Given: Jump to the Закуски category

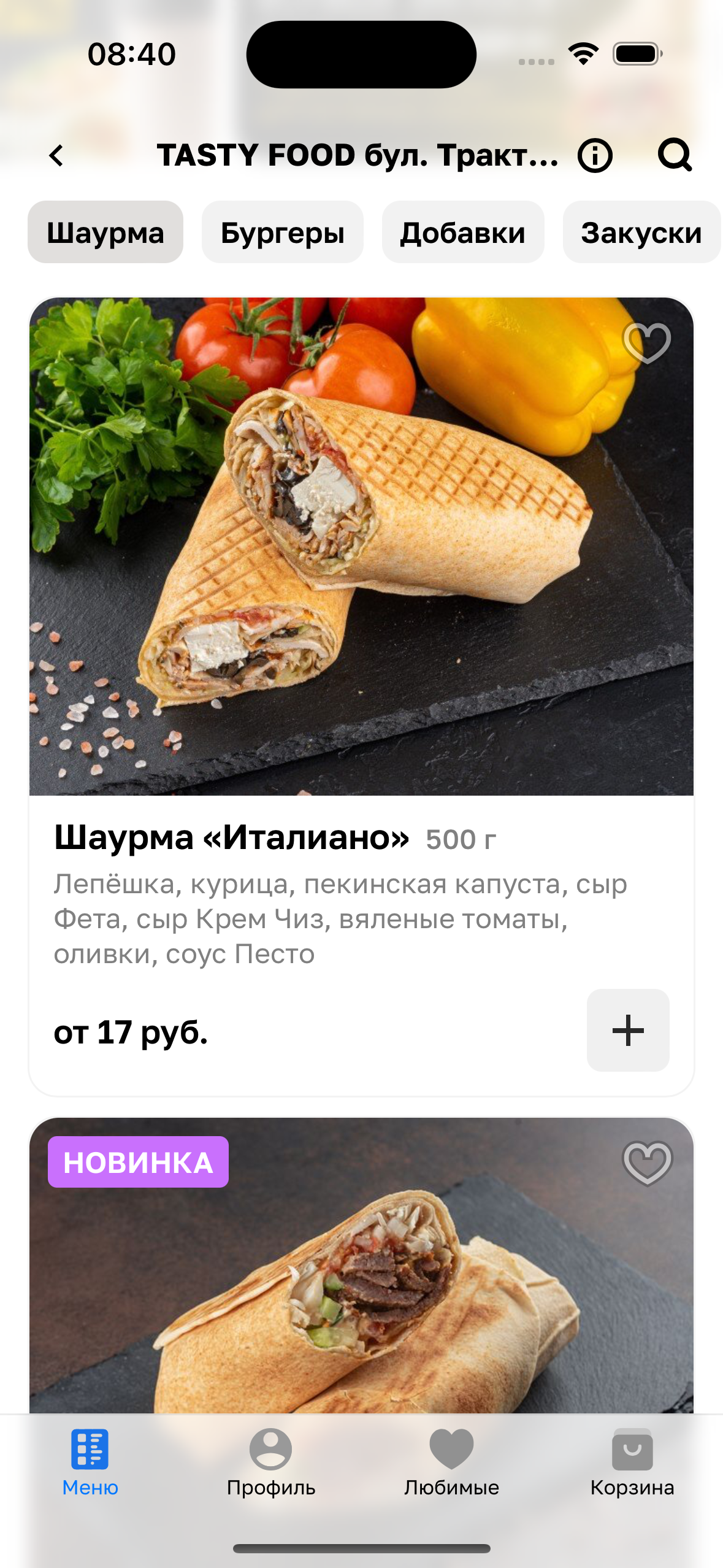Looking at the screenshot, I should coord(641,233).
